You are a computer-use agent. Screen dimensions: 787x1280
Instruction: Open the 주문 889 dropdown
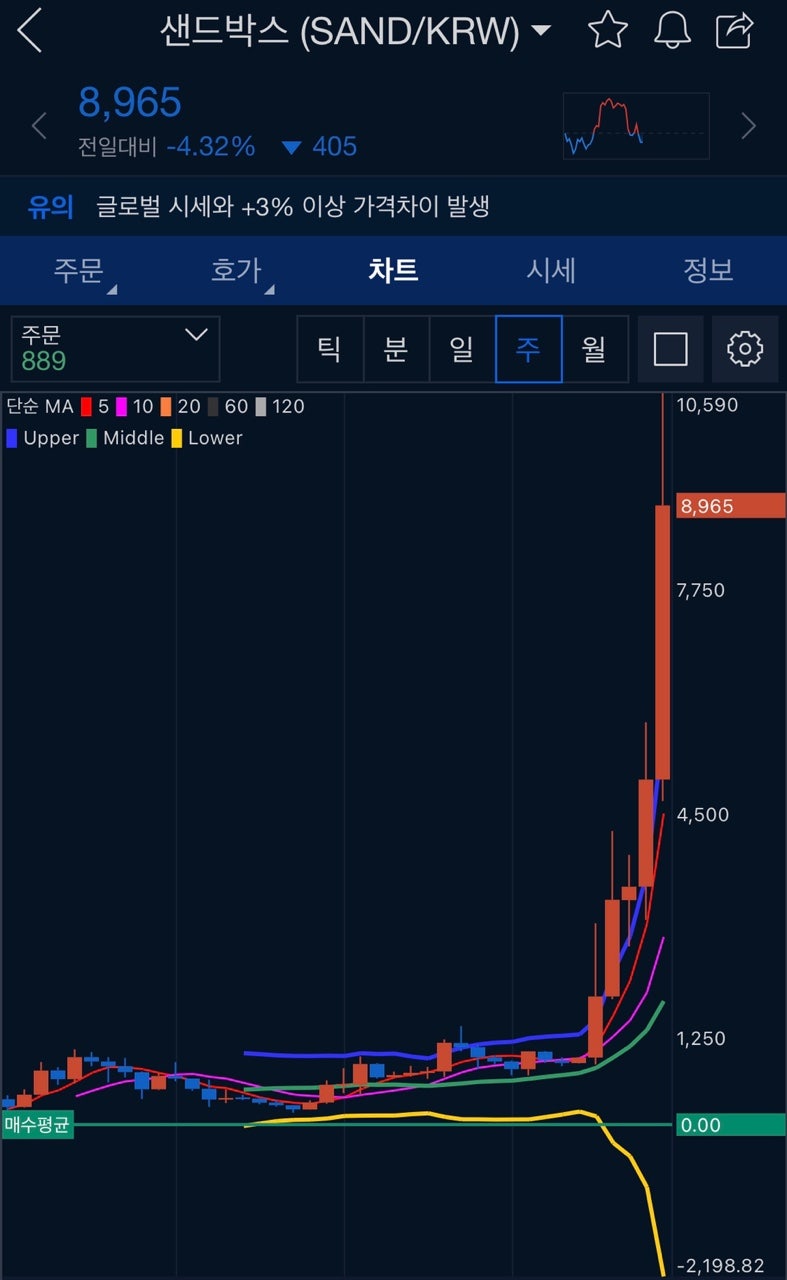(x=116, y=349)
